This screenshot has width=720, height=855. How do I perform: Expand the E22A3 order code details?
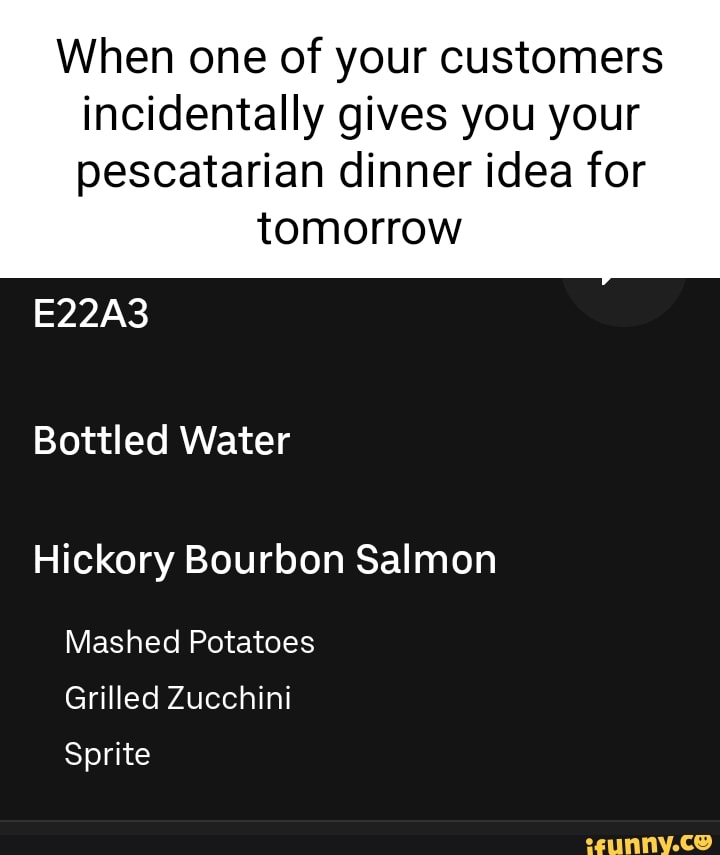(91, 313)
